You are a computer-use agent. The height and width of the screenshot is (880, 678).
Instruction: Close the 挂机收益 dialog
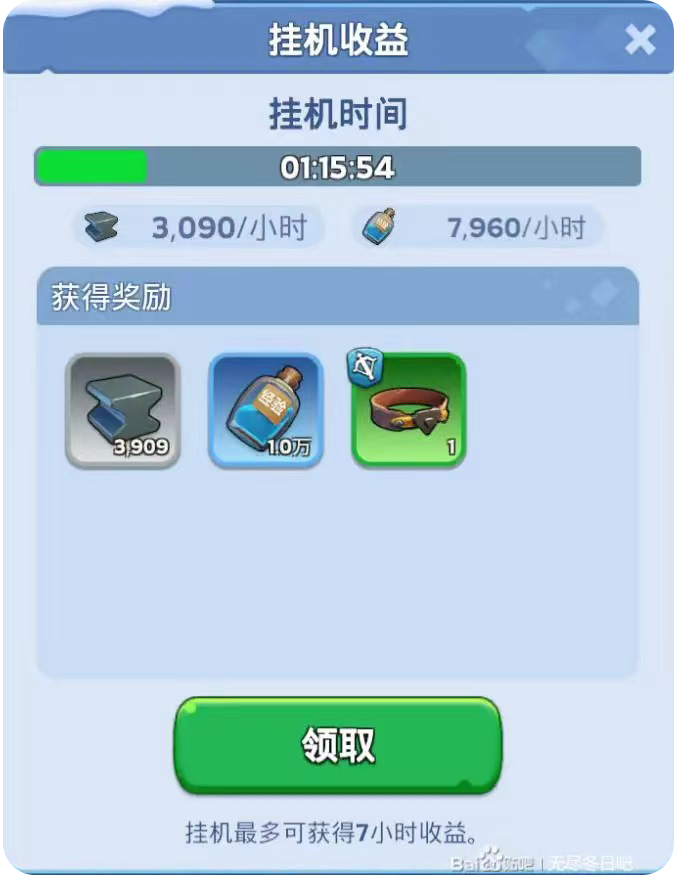click(x=640, y=40)
